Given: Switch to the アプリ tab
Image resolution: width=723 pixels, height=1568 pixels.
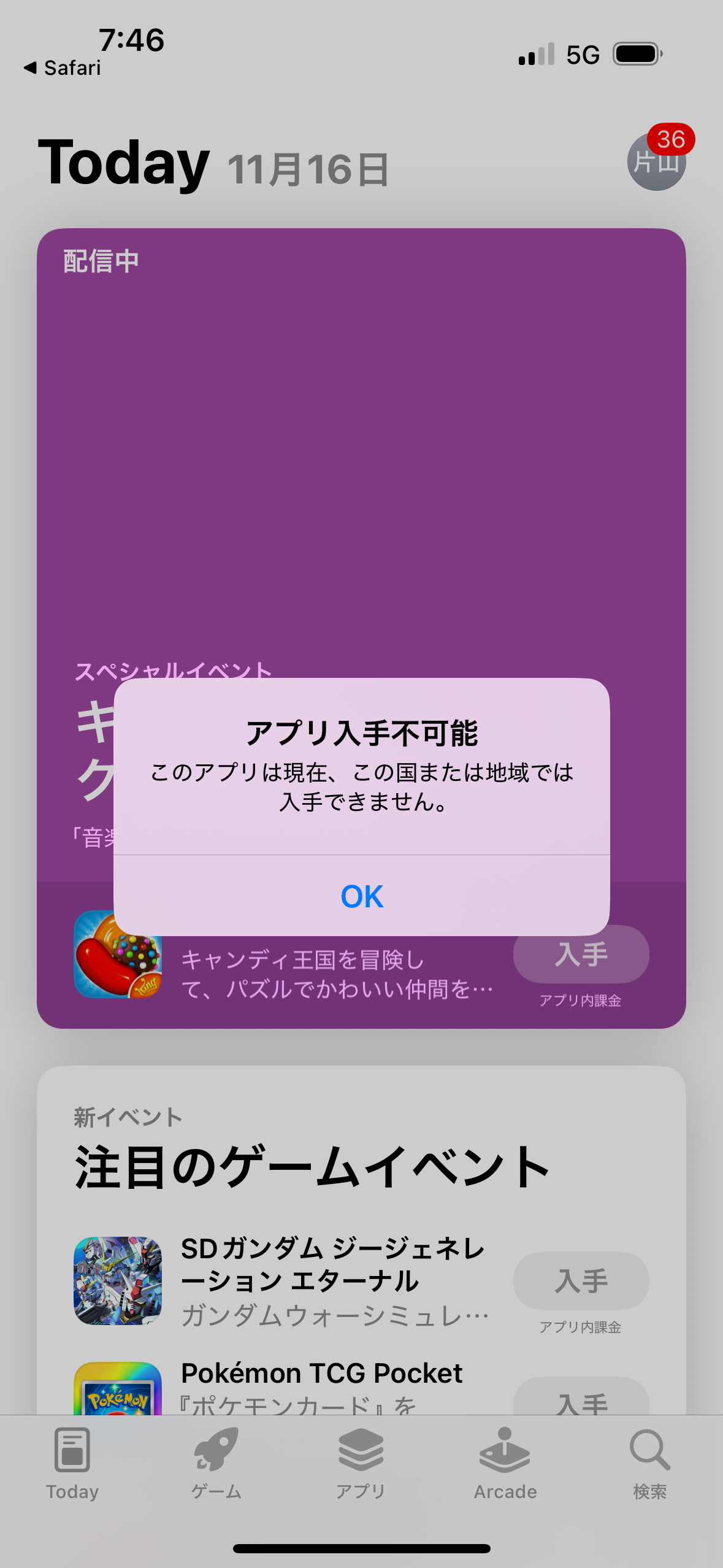Looking at the screenshot, I should (x=361, y=1464).
